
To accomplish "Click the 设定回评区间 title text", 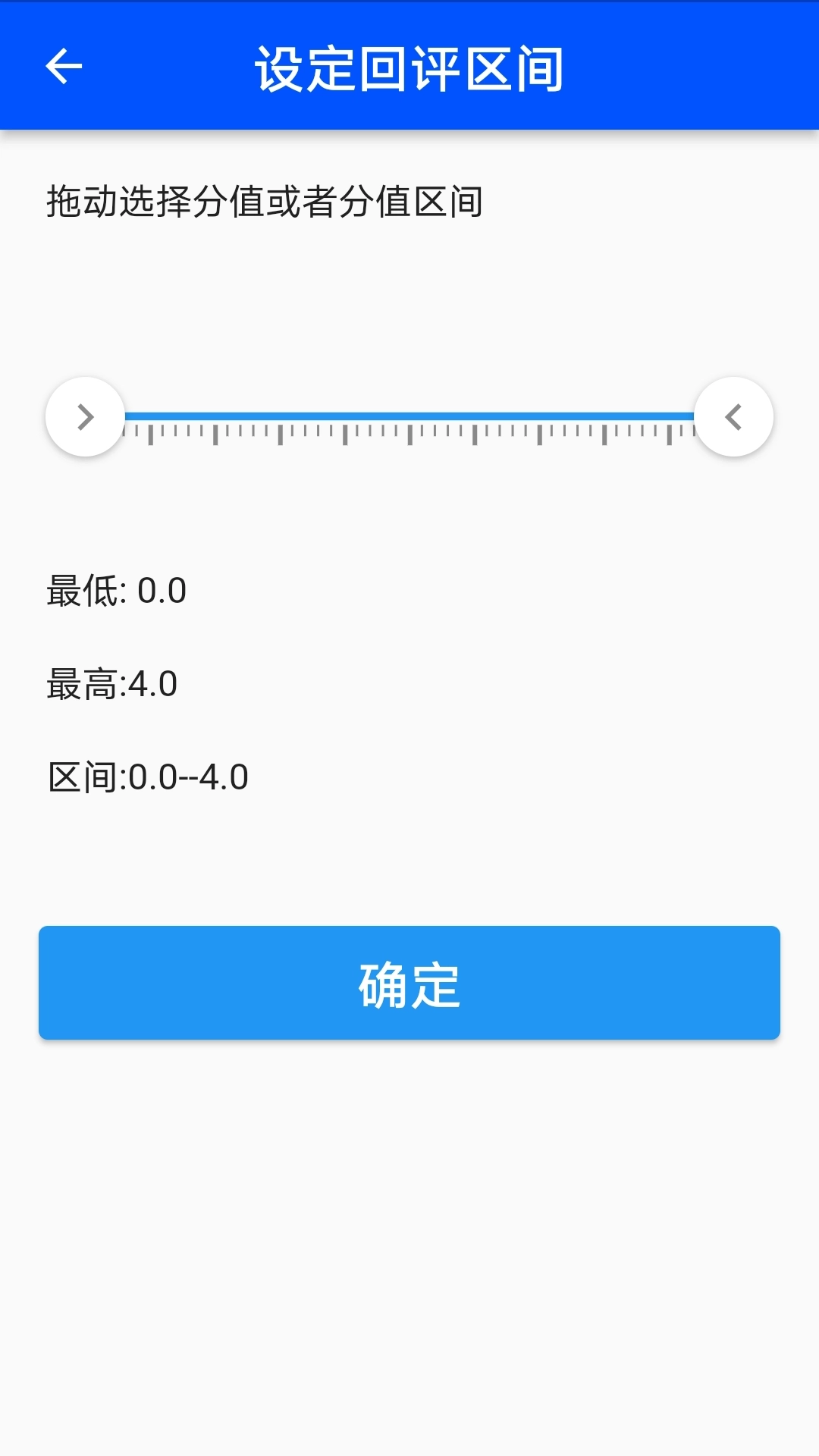I will 409,68.
